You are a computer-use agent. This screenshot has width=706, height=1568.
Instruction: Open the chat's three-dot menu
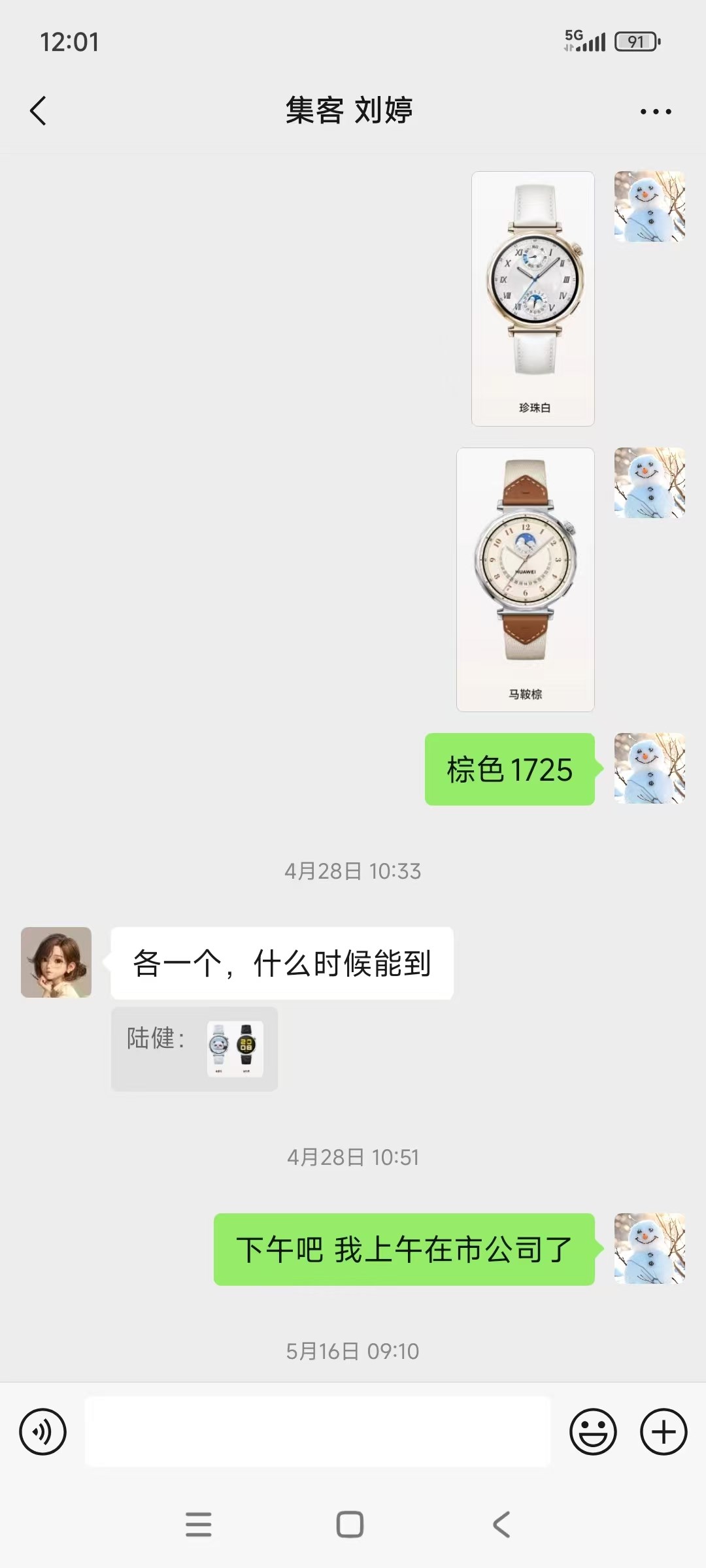click(656, 112)
